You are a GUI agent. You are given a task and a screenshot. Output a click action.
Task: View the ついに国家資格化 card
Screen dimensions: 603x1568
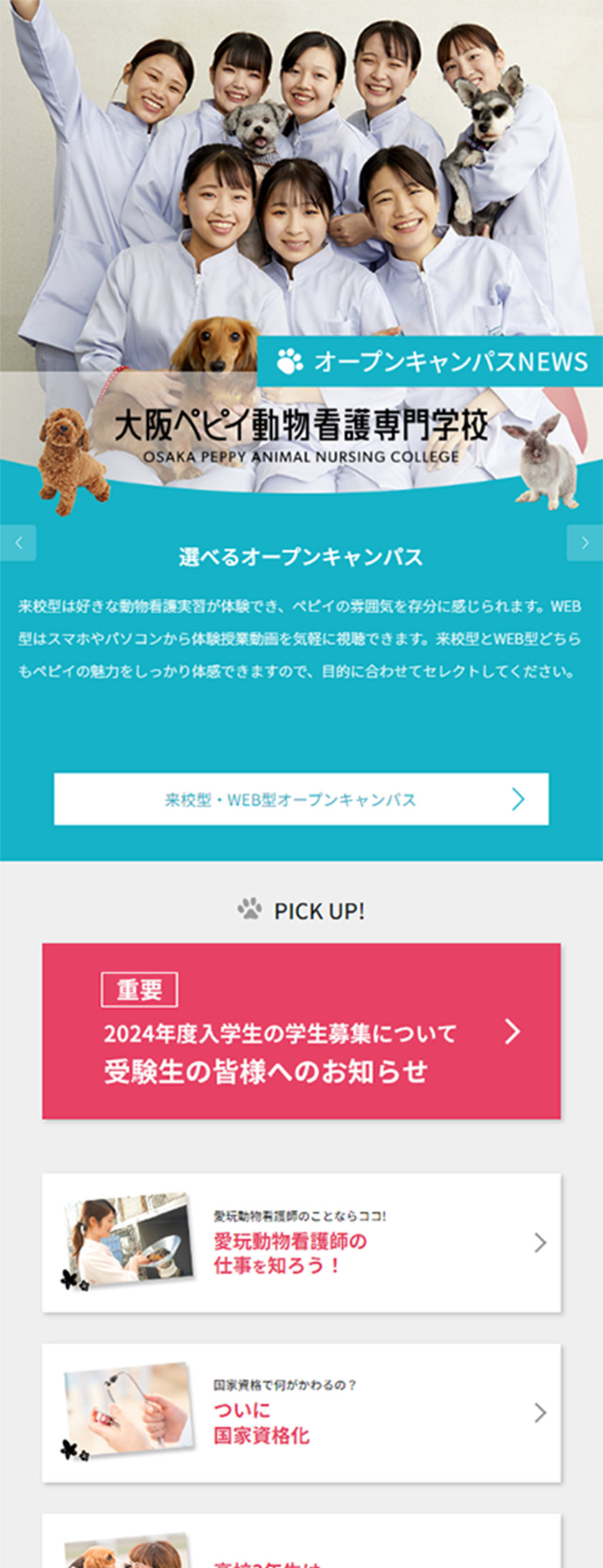(x=301, y=1413)
